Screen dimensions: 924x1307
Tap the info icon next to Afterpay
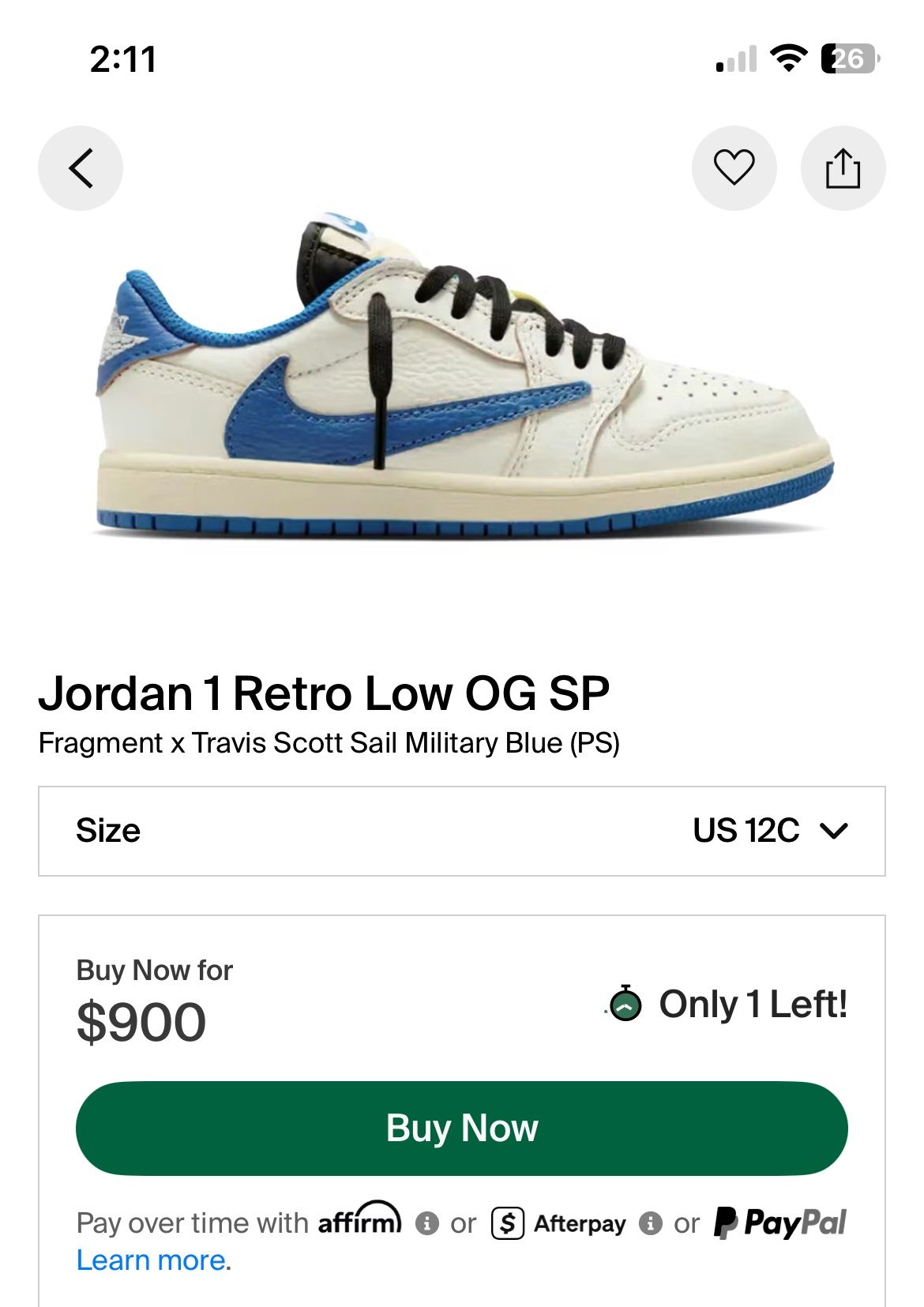point(650,1223)
